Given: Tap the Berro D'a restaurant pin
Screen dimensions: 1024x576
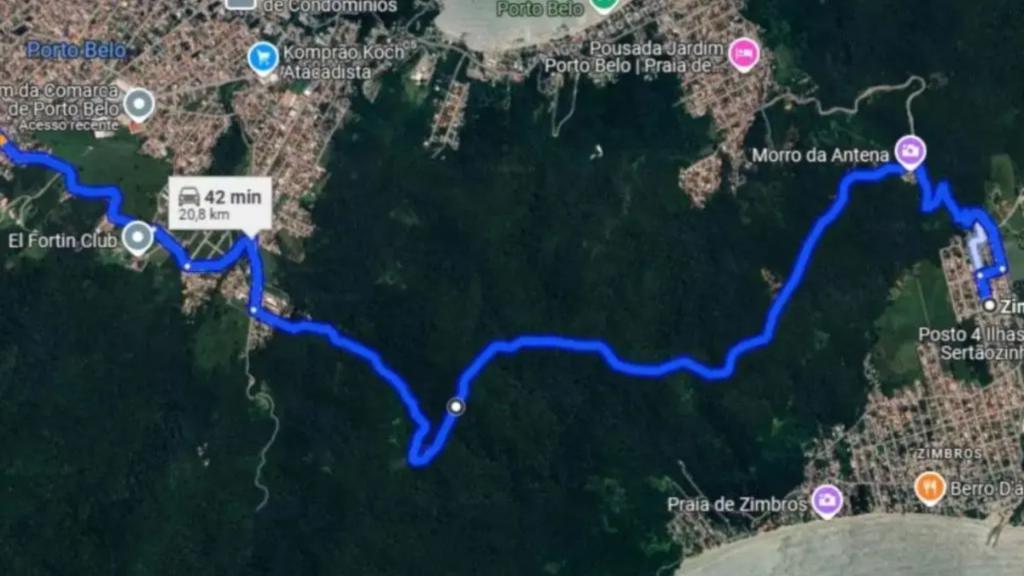Looking at the screenshot, I should [930, 488].
